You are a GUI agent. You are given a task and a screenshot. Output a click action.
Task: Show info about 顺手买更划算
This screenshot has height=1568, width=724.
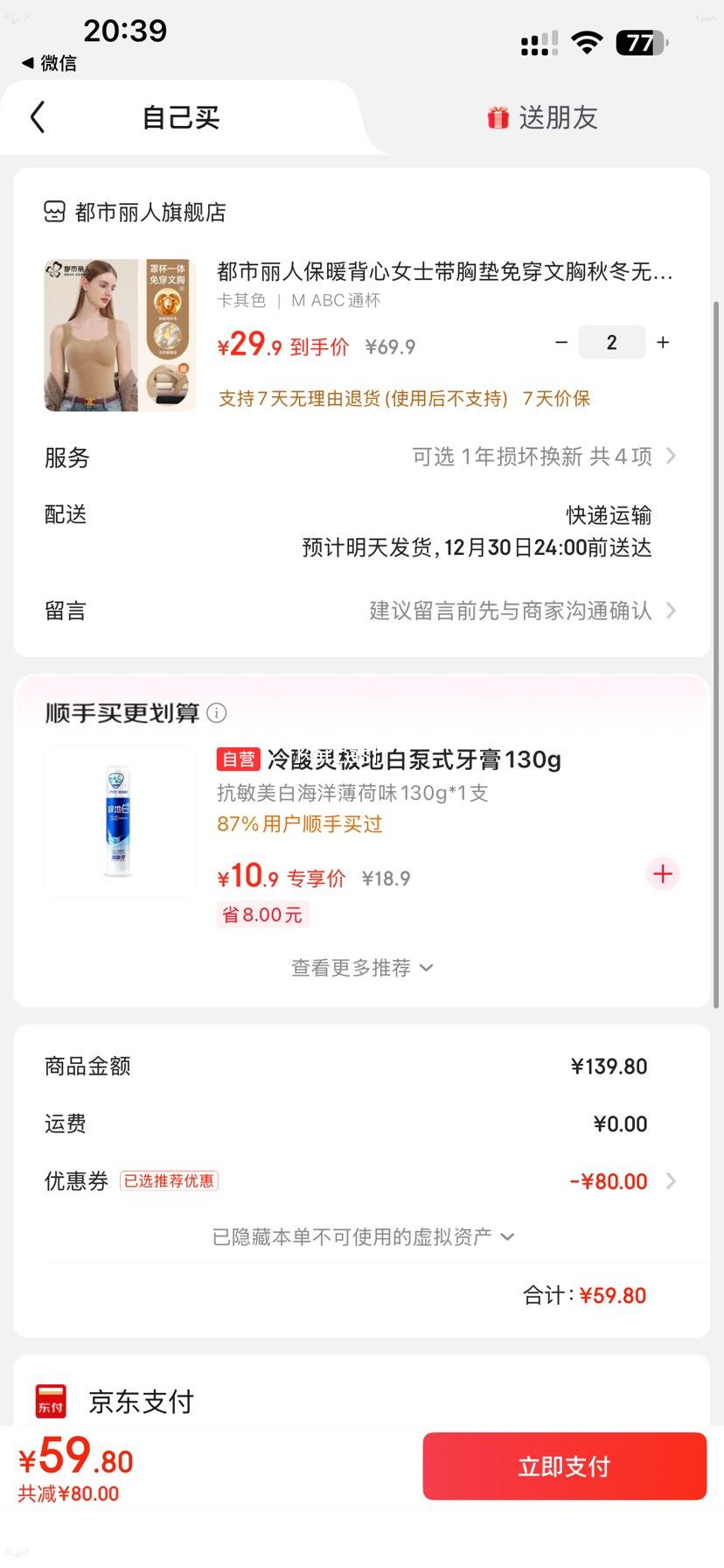coord(216,713)
